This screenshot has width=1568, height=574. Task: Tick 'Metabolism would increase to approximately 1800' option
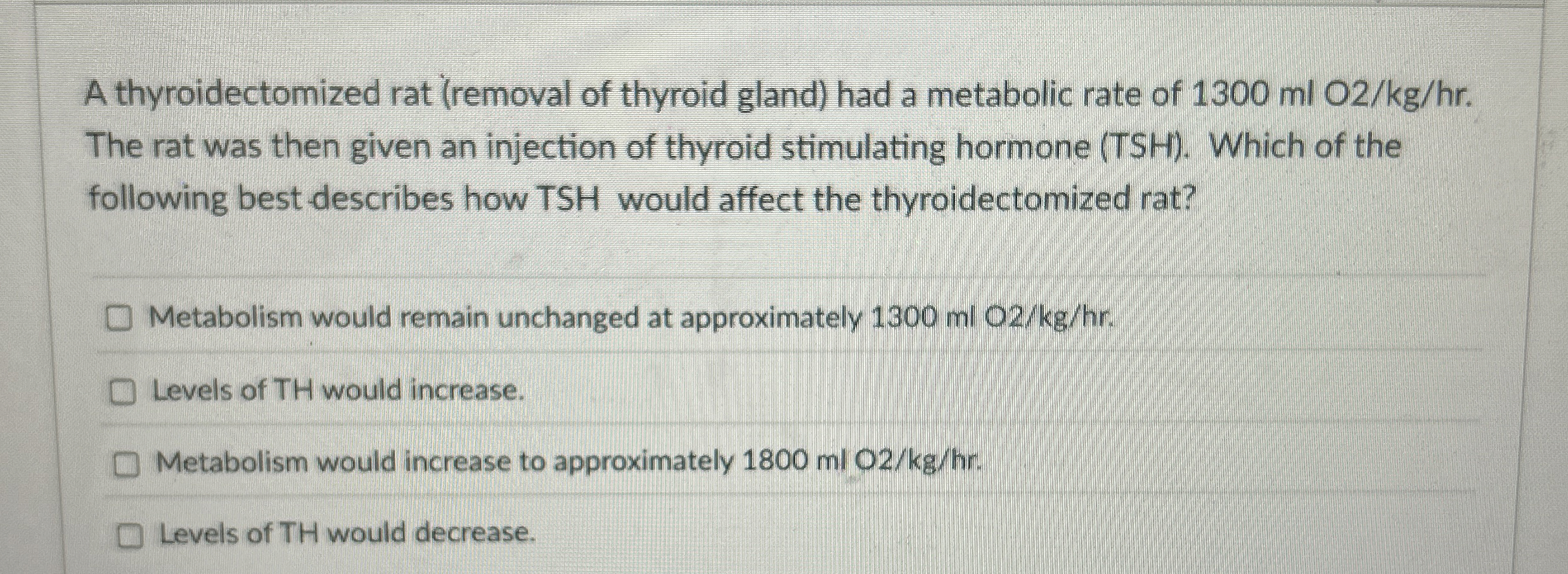click(x=127, y=466)
